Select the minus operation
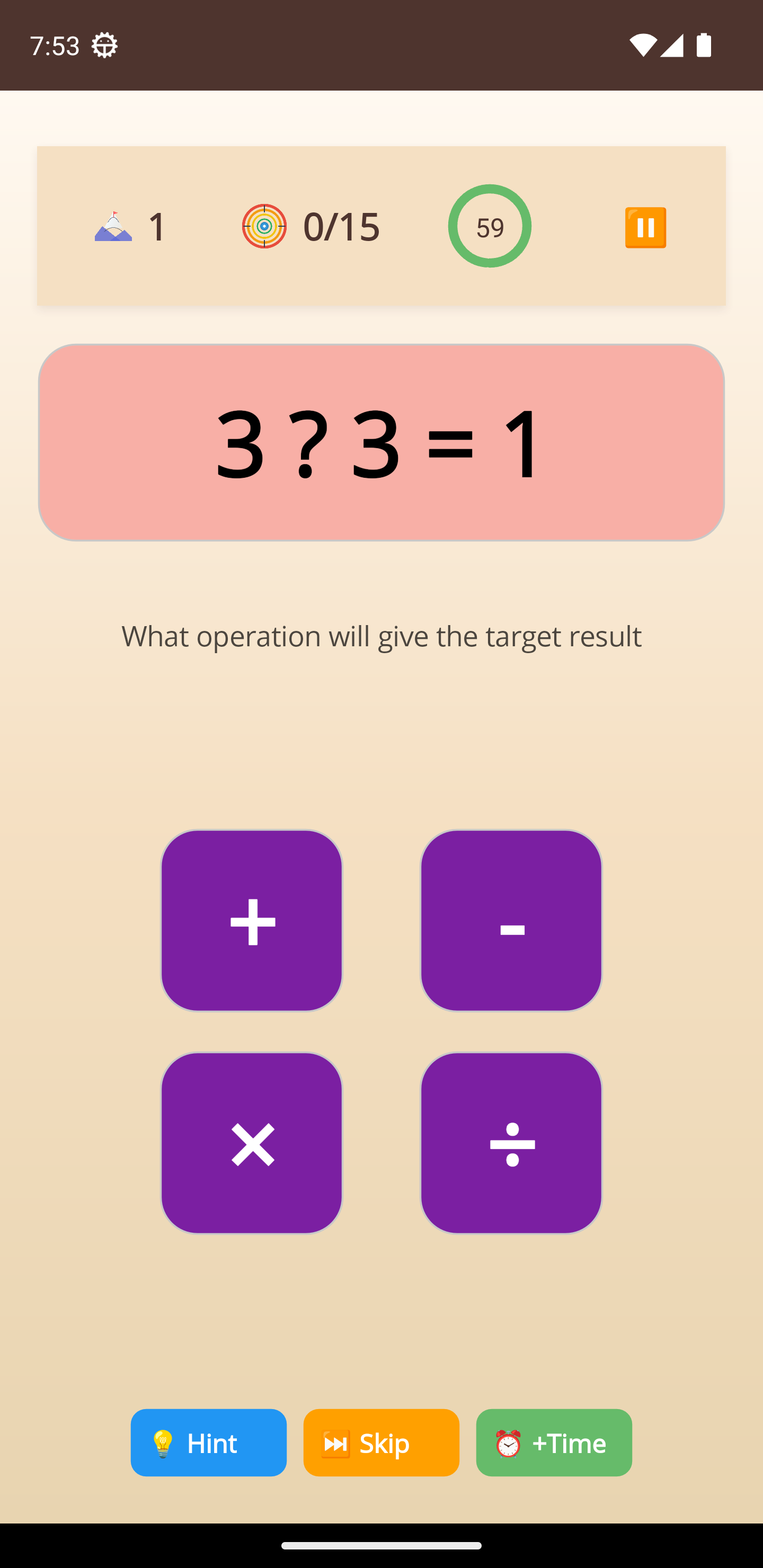 tap(511, 920)
